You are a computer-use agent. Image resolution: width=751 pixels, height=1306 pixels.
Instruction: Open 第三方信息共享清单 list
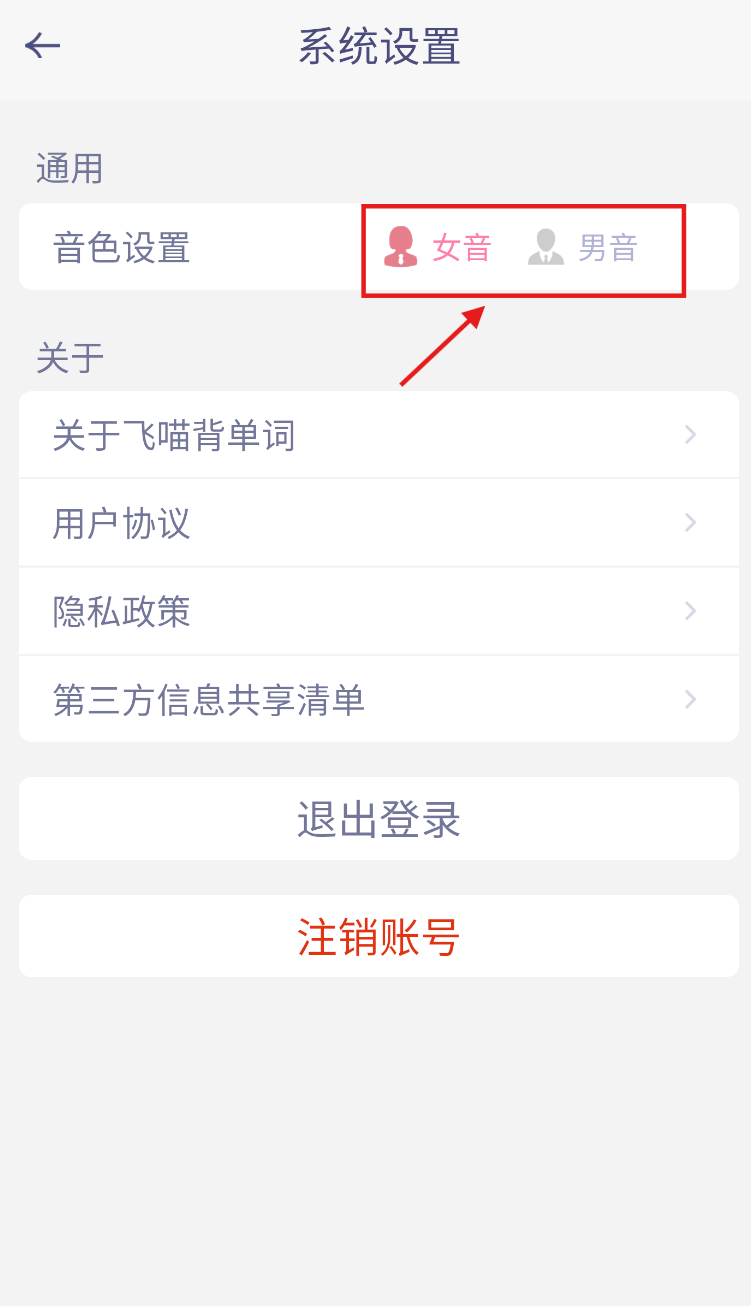(x=379, y=699)
